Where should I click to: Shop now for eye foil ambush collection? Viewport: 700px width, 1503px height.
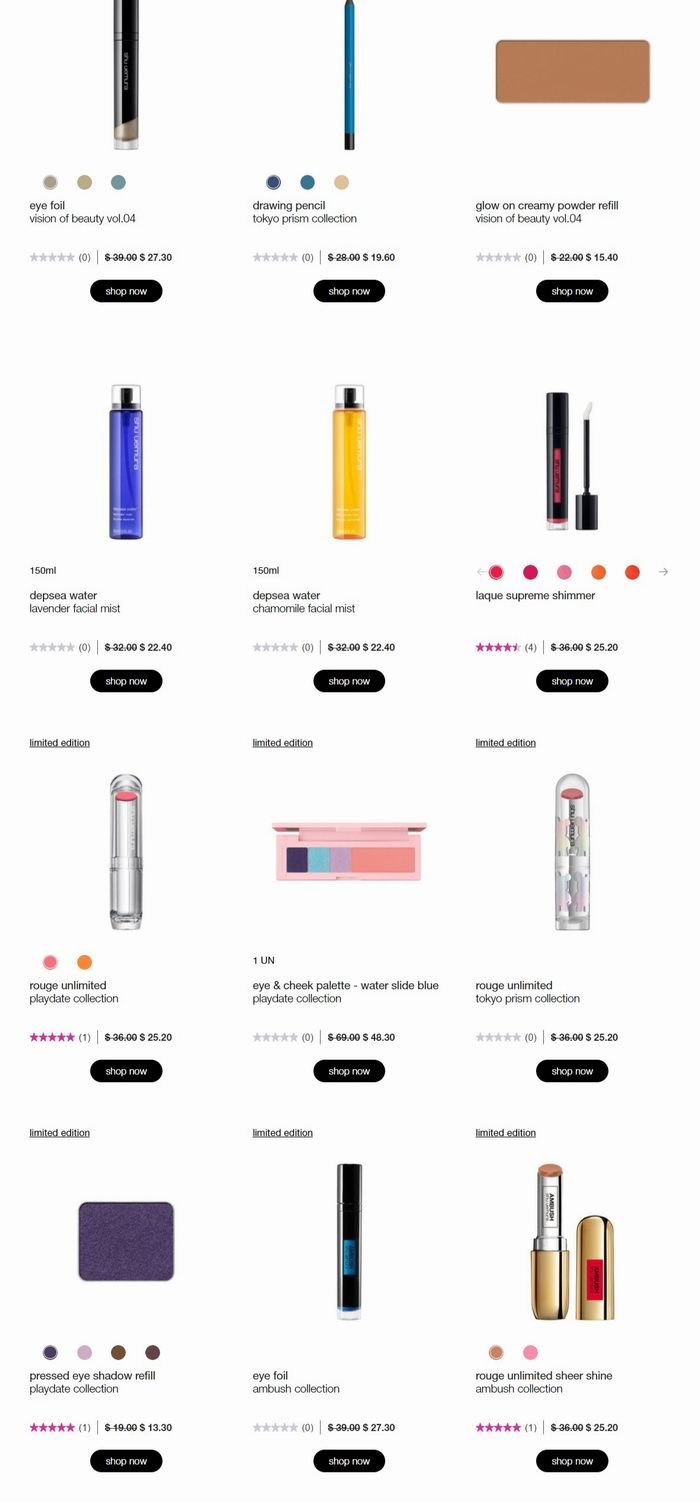coord(349,1461)
